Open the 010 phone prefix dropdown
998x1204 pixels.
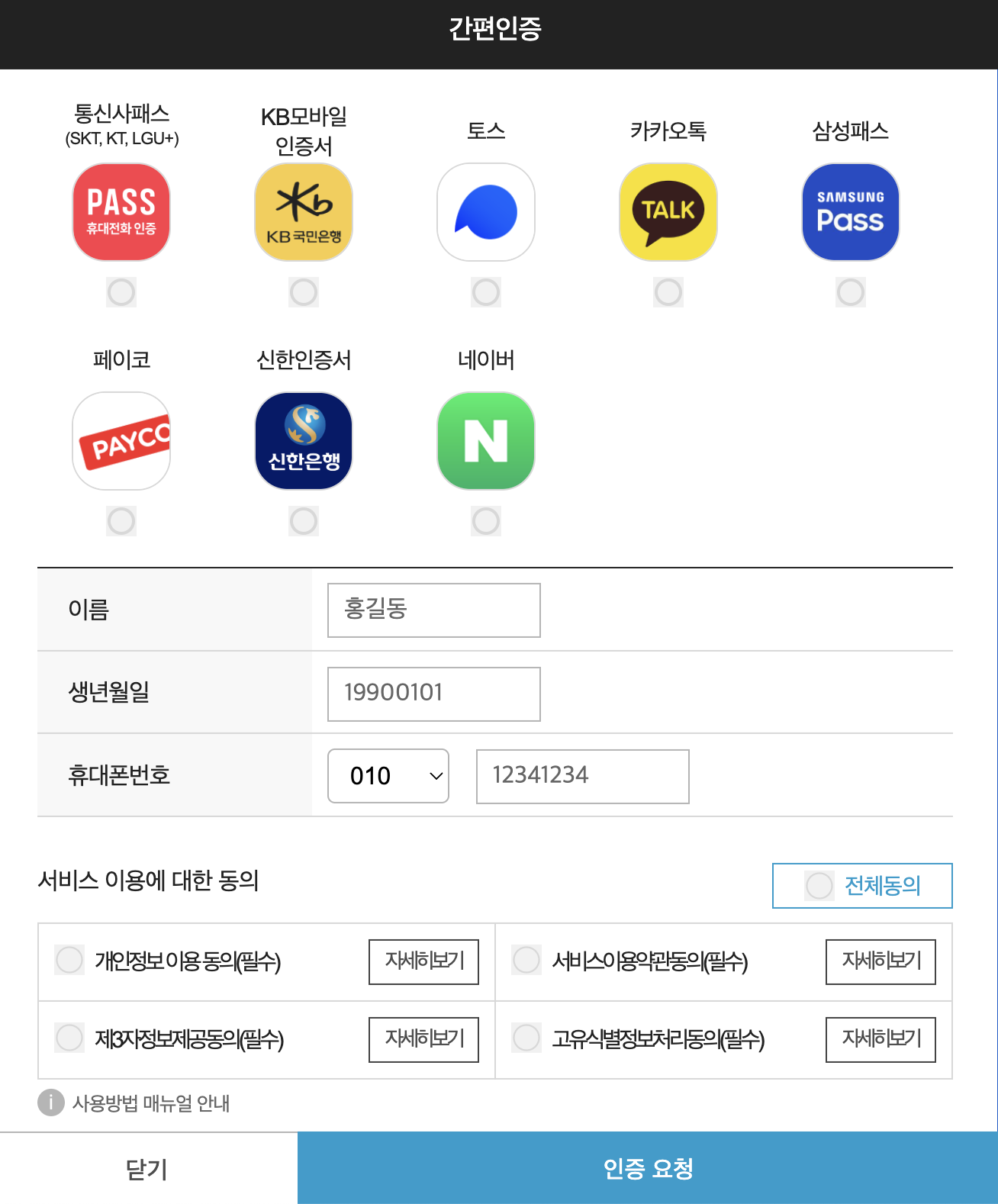388,776
